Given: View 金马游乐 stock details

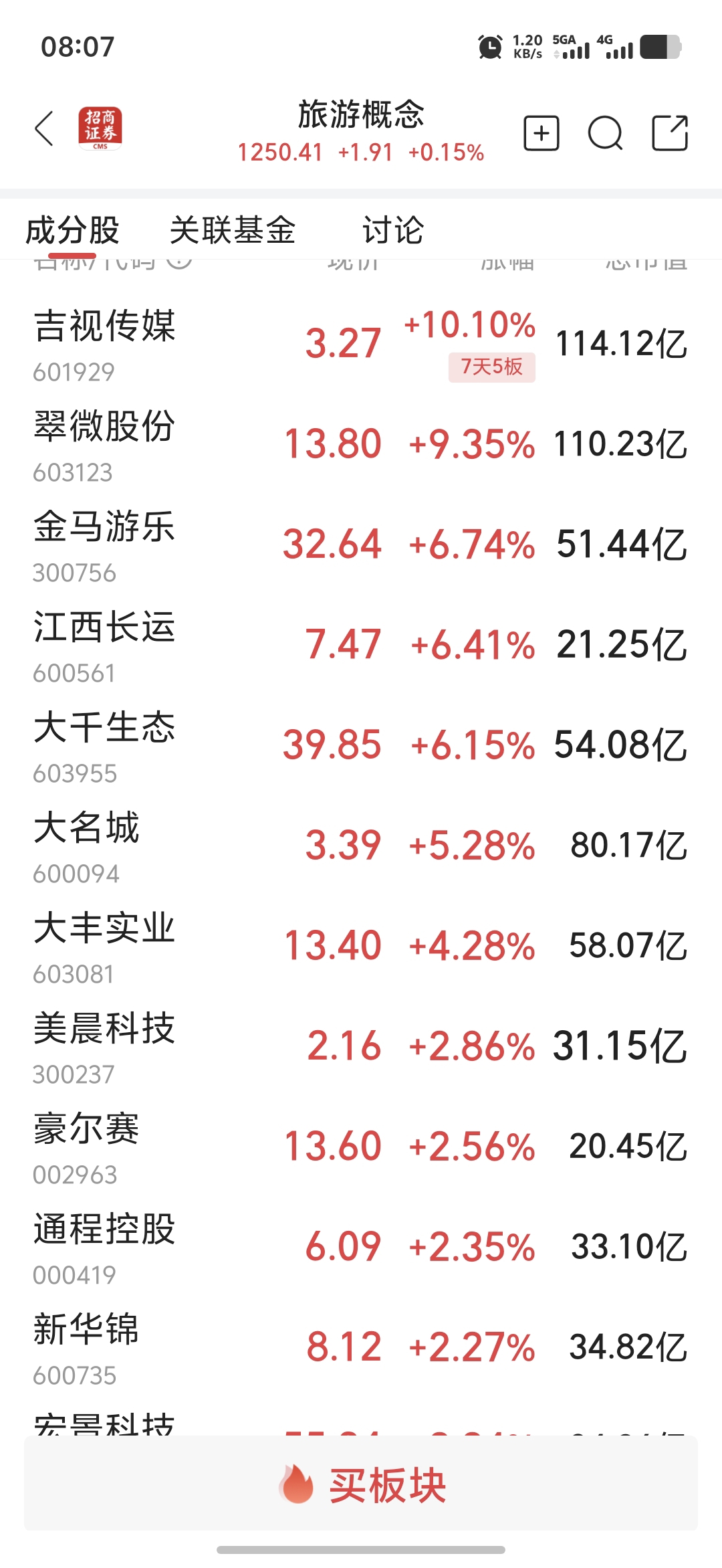Looking at the screenshot, I should tap(361, 545).
